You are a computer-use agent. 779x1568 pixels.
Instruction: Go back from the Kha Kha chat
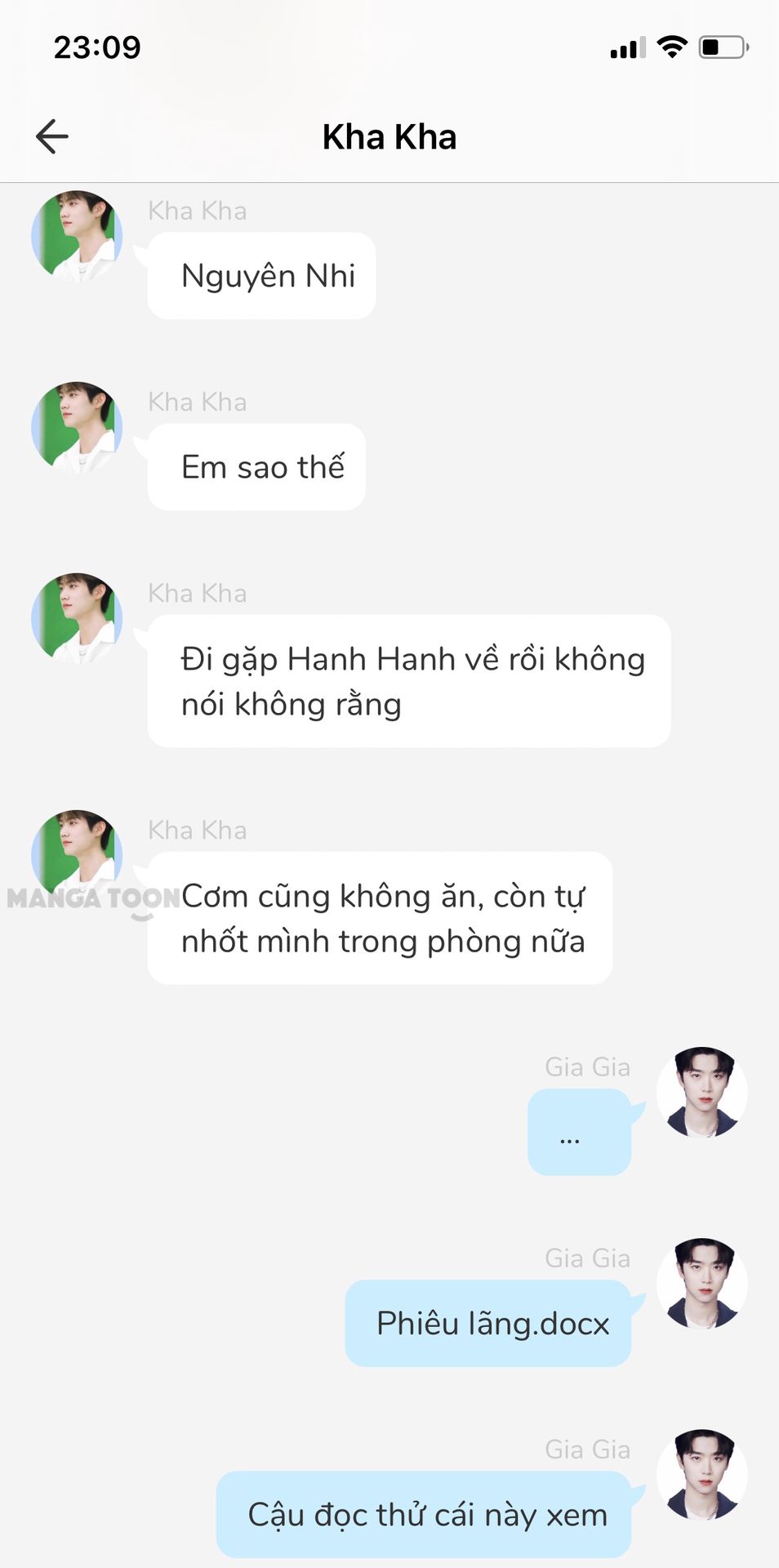(x=52, y=136)
